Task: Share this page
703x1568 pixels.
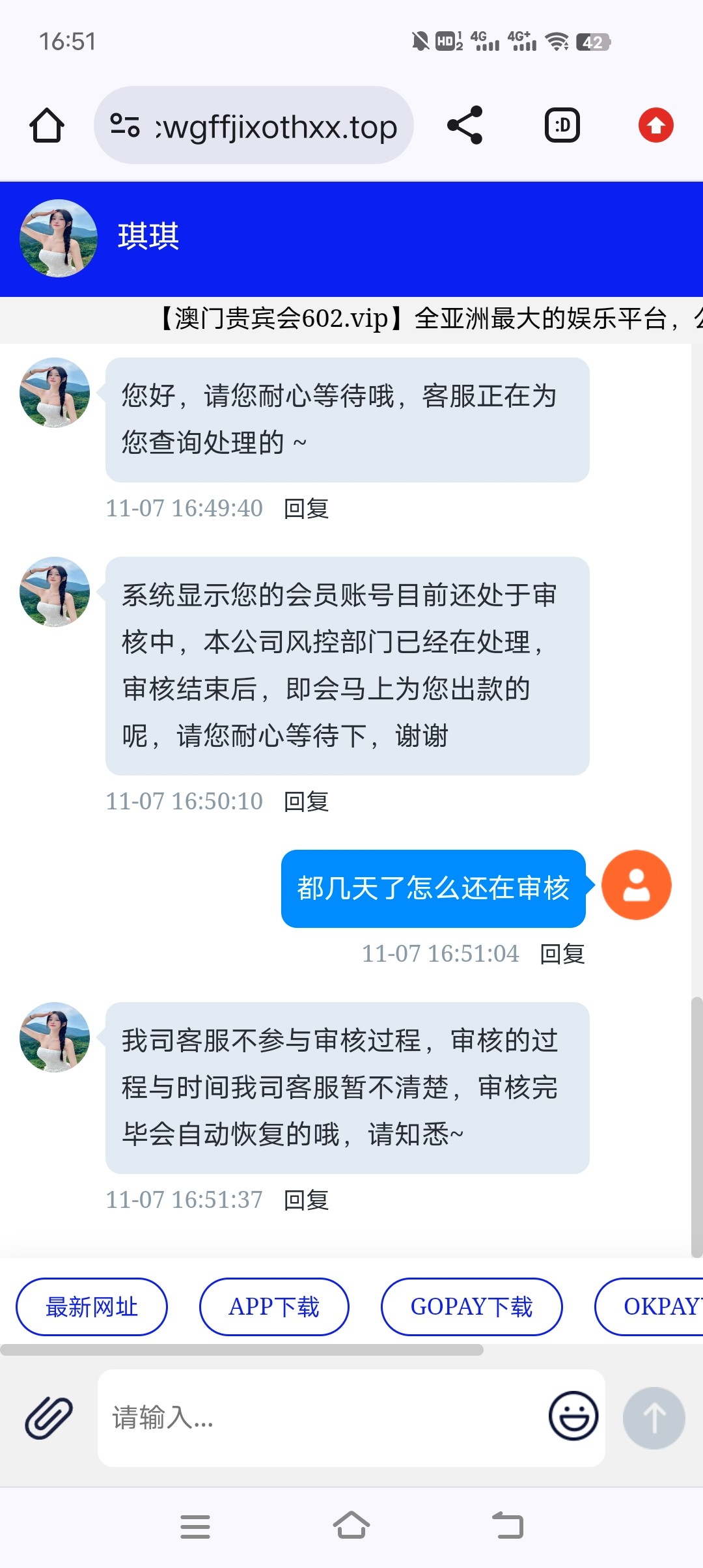Action: [x=465, y=125]
